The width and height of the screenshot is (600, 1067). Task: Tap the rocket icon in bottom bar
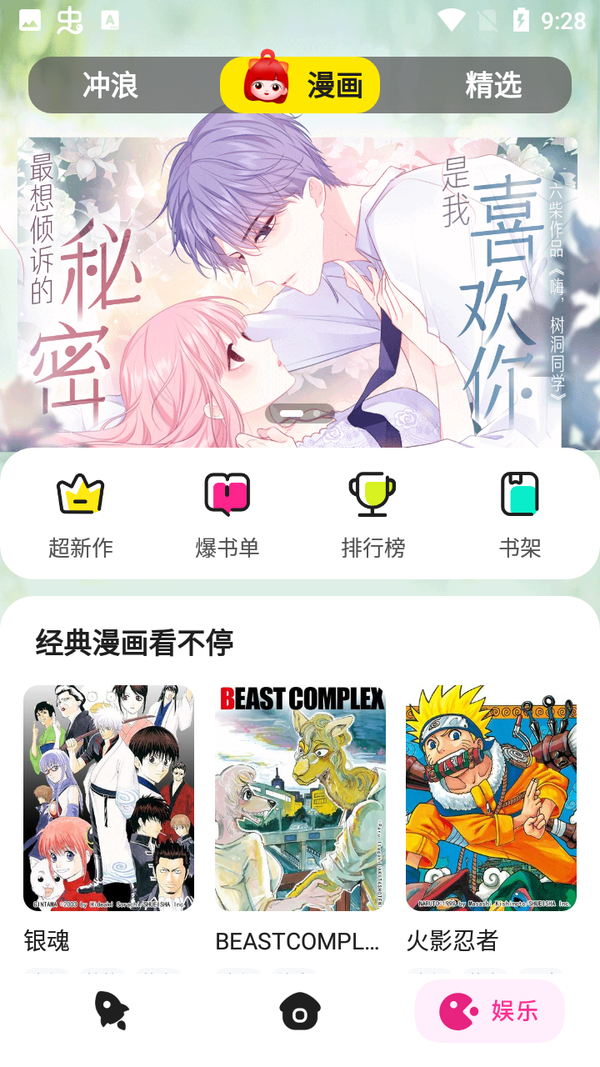(x=111, y=1011)
